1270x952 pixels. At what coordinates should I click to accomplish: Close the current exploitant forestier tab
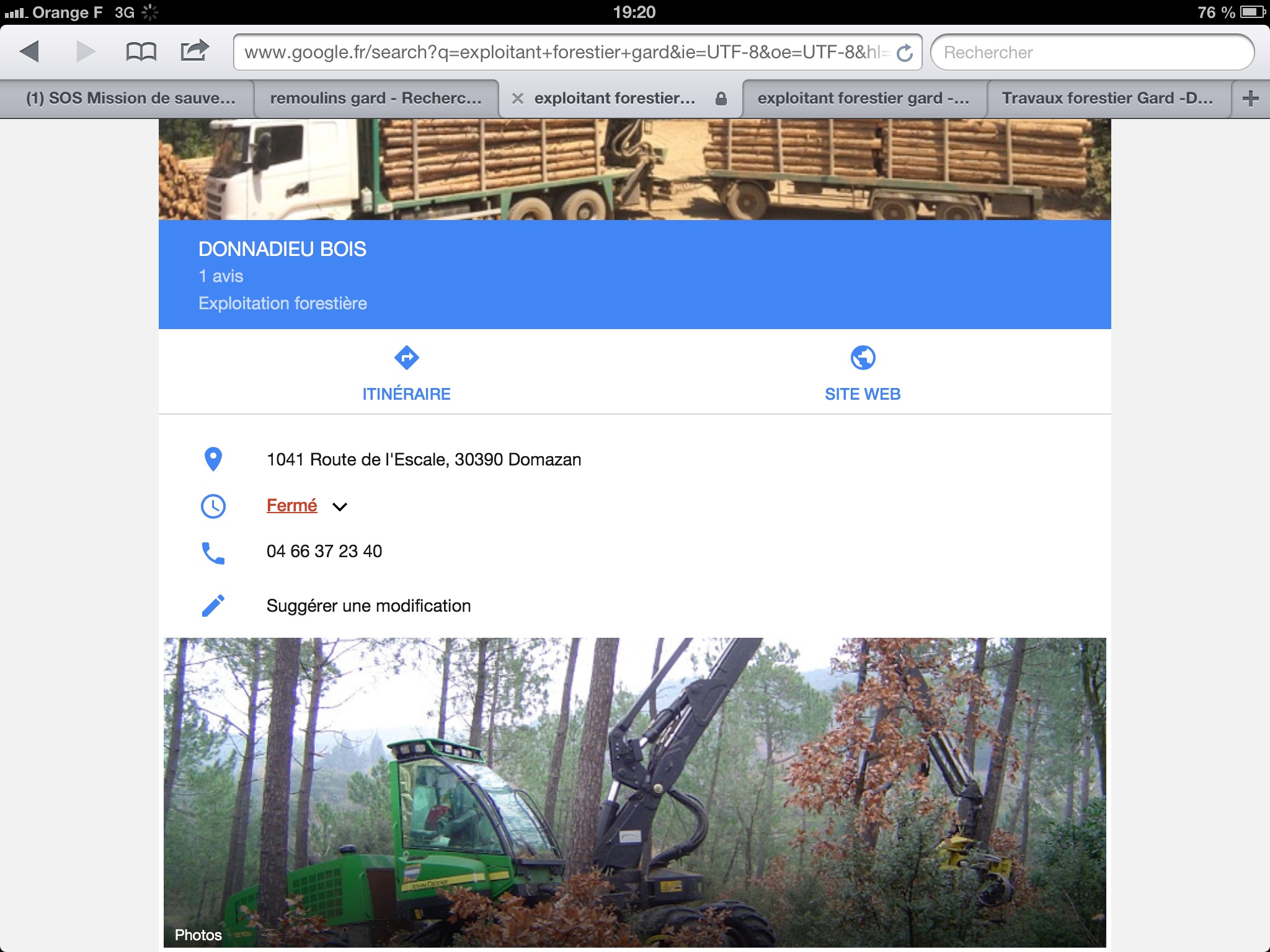click(x=518, y=99)
